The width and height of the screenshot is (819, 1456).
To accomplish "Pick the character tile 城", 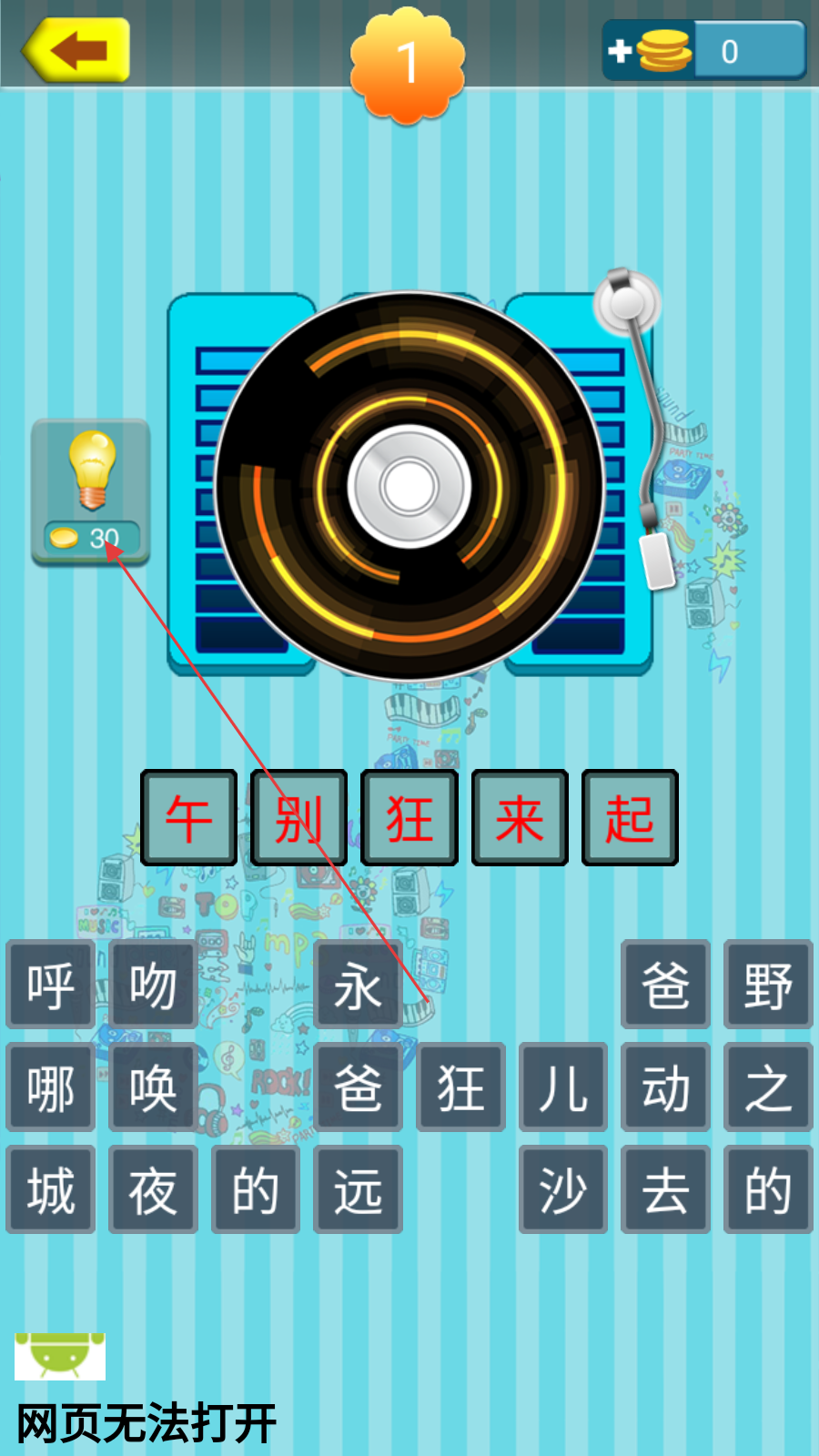I will pos(51,1189).
